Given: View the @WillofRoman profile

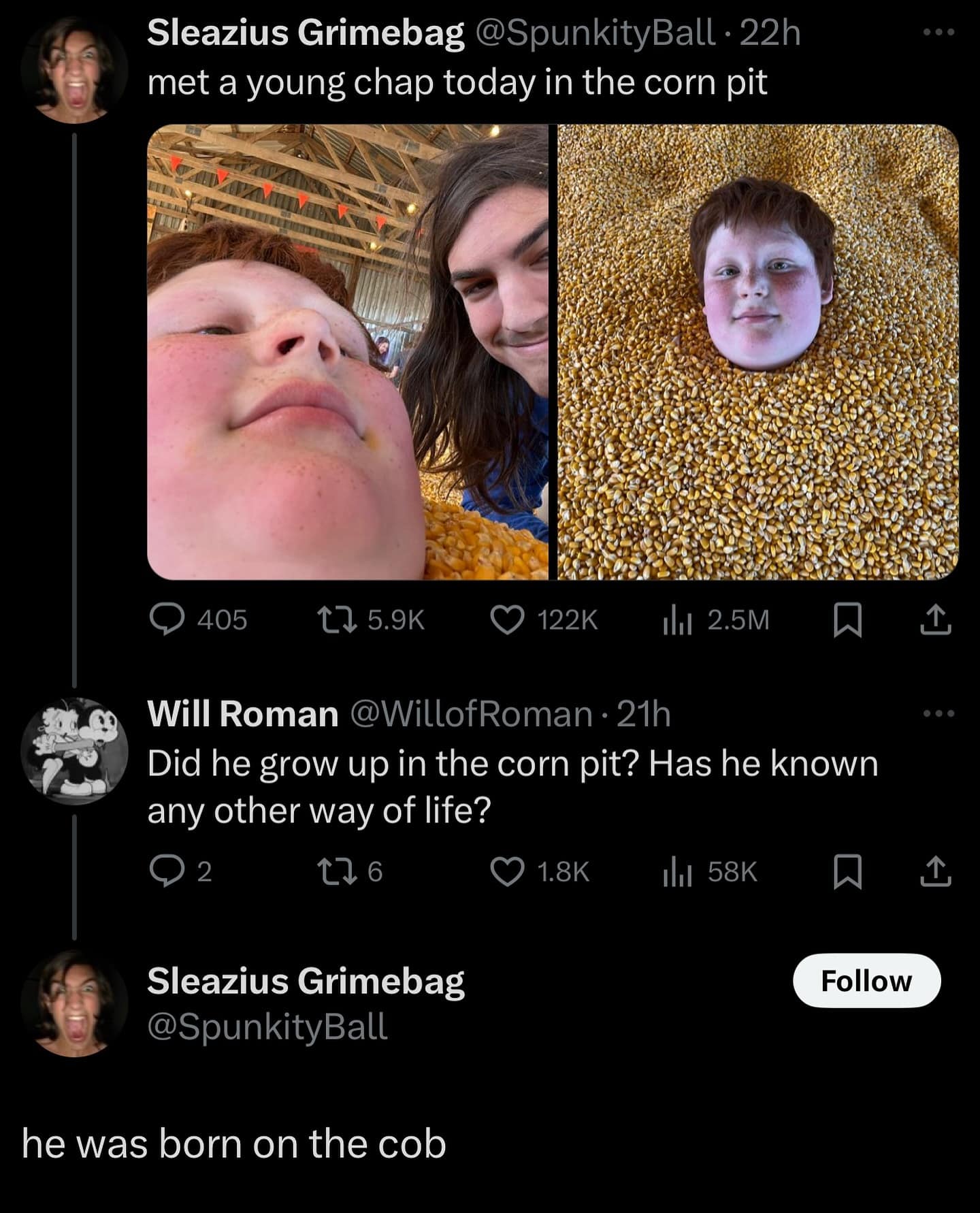Looking at the screenshot, I should (470, 714).
